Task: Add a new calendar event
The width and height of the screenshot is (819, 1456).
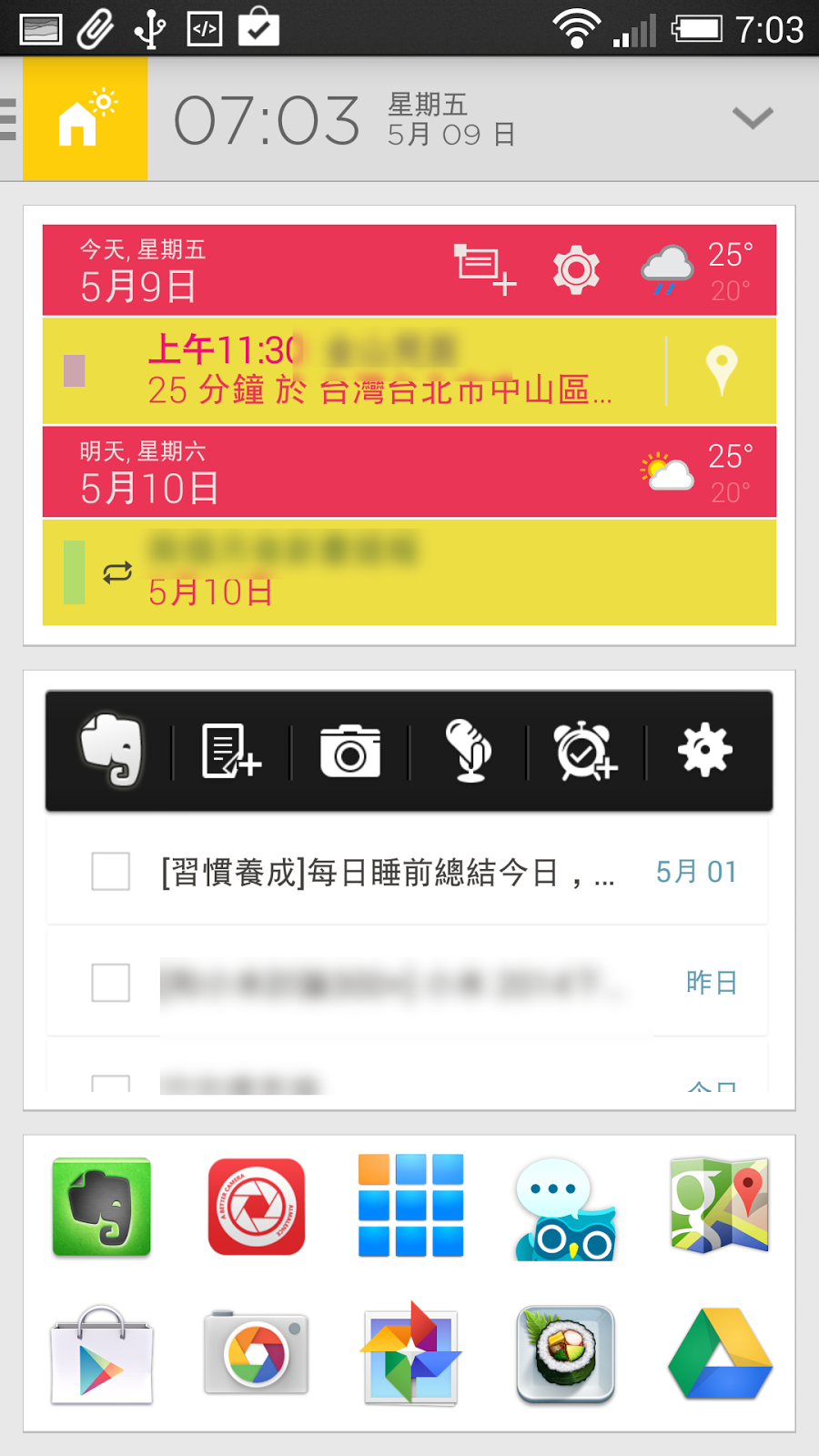Action: click(x=485, y=269)
